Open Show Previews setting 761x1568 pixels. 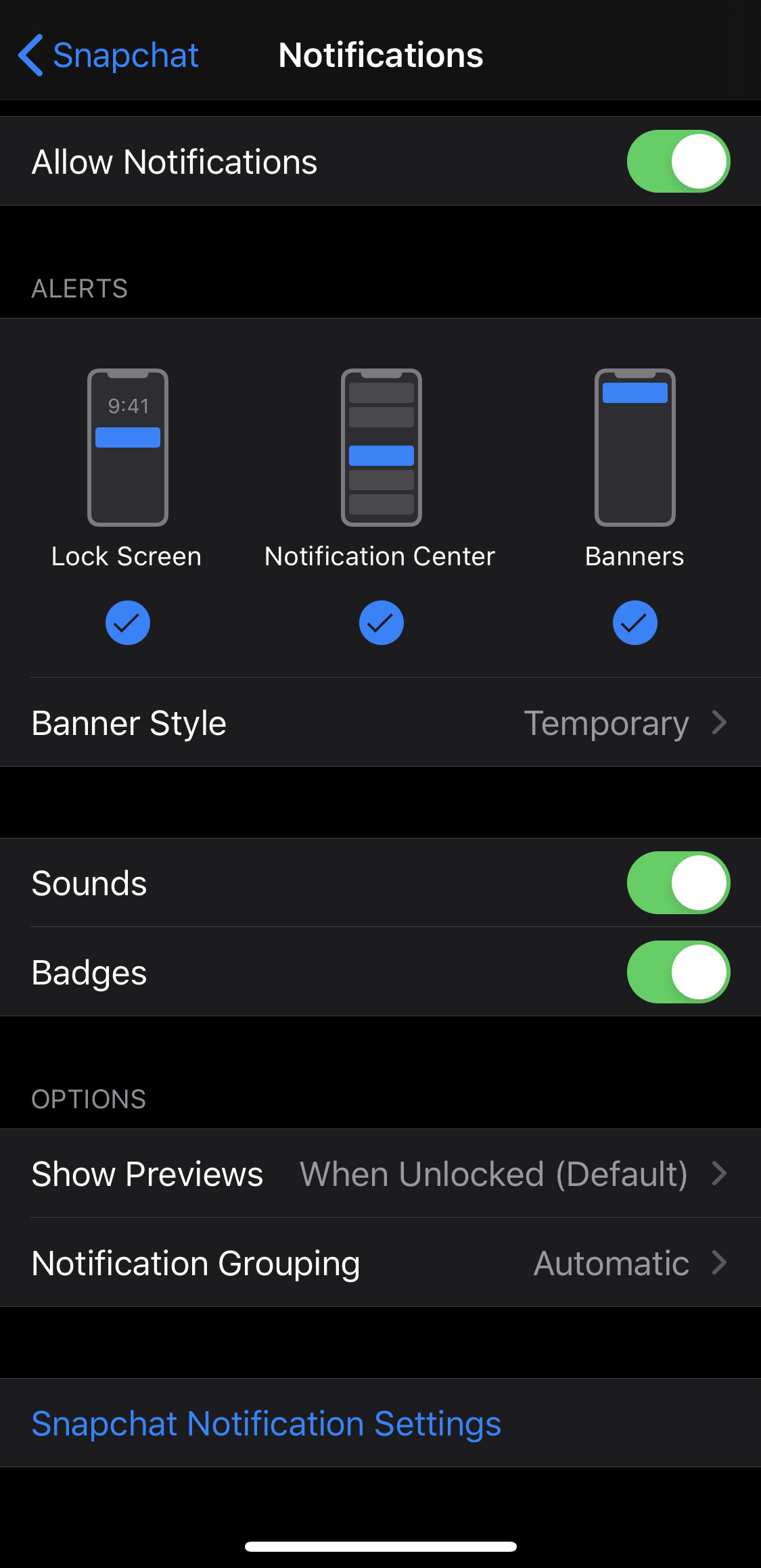click(380, 1174)
